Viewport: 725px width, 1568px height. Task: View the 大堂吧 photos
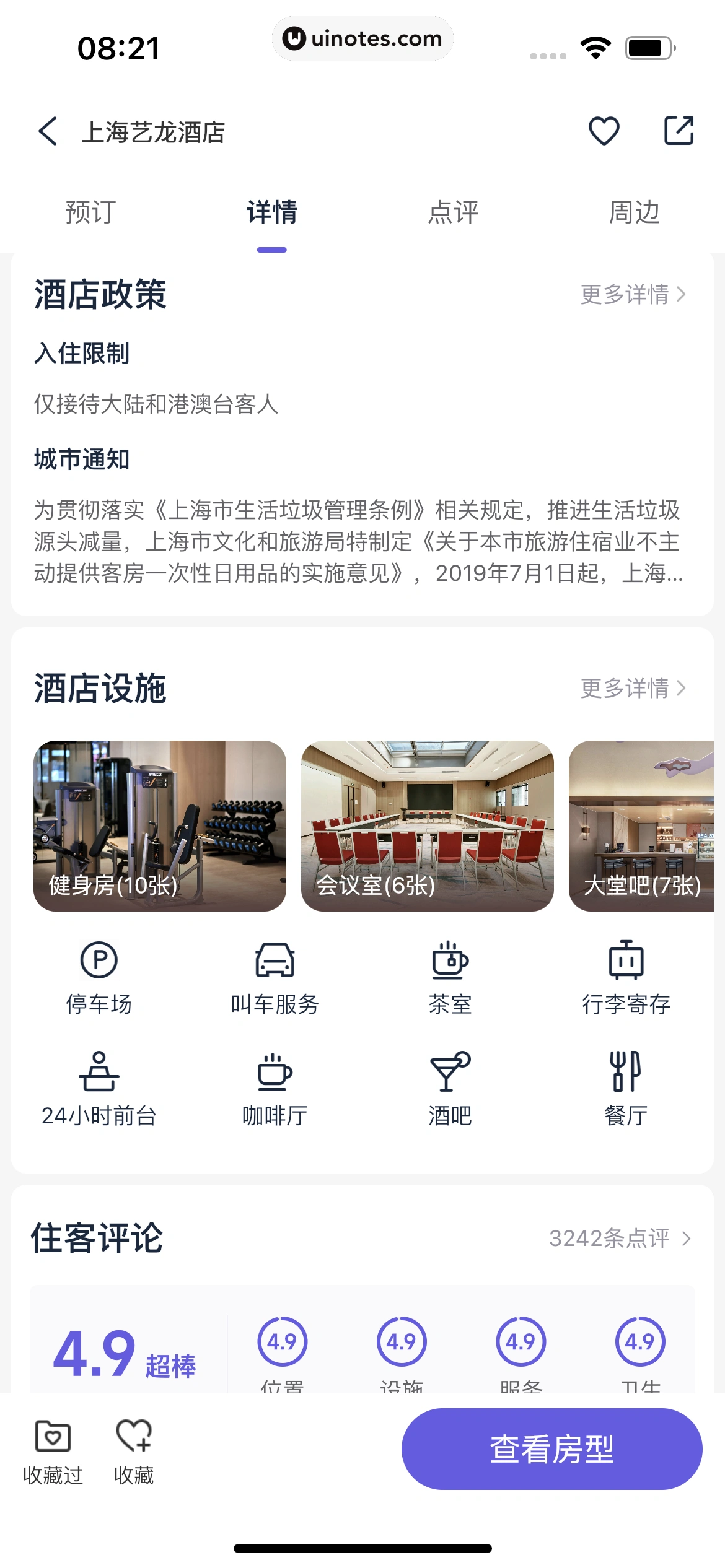(641, 825)
